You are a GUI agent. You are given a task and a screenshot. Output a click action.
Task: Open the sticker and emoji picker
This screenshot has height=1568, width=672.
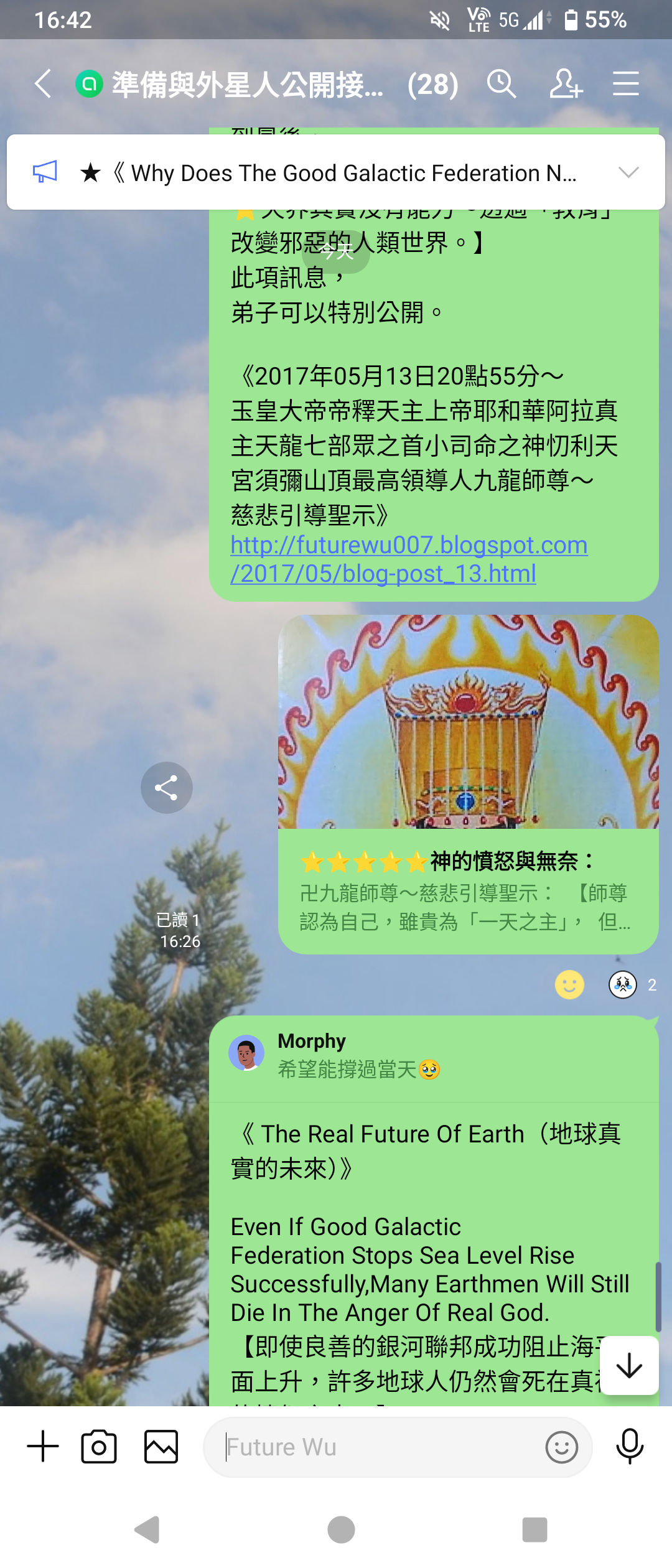561,1447
